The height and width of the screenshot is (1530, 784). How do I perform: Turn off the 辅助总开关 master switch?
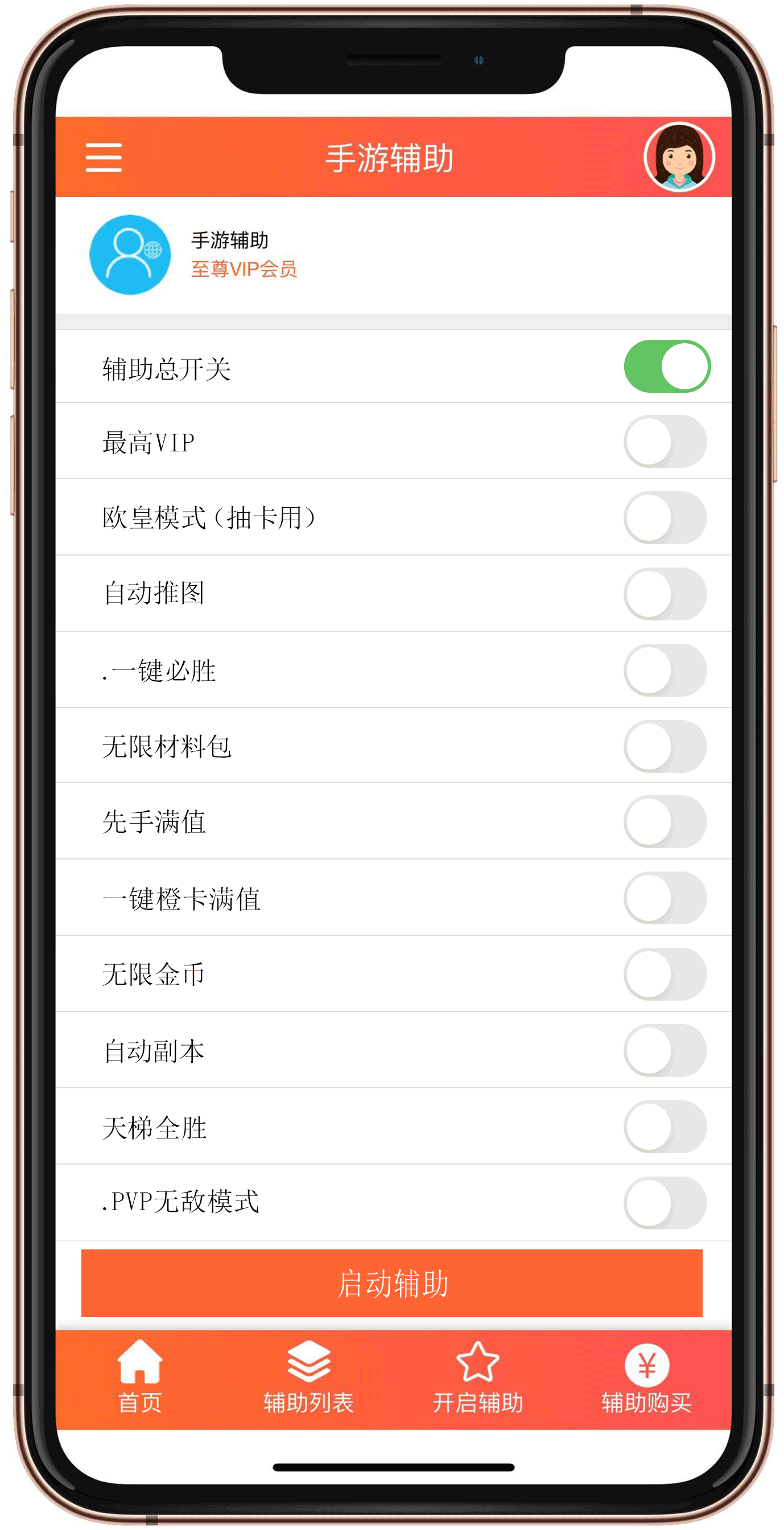click(666, 367)
